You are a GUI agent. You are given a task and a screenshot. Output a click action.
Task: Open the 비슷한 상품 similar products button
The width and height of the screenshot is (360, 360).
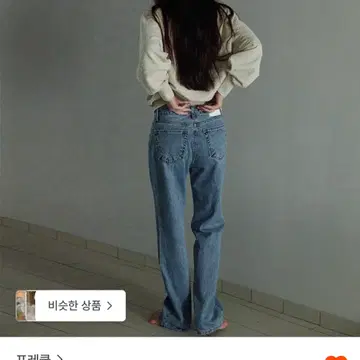[x=71, y=306]
